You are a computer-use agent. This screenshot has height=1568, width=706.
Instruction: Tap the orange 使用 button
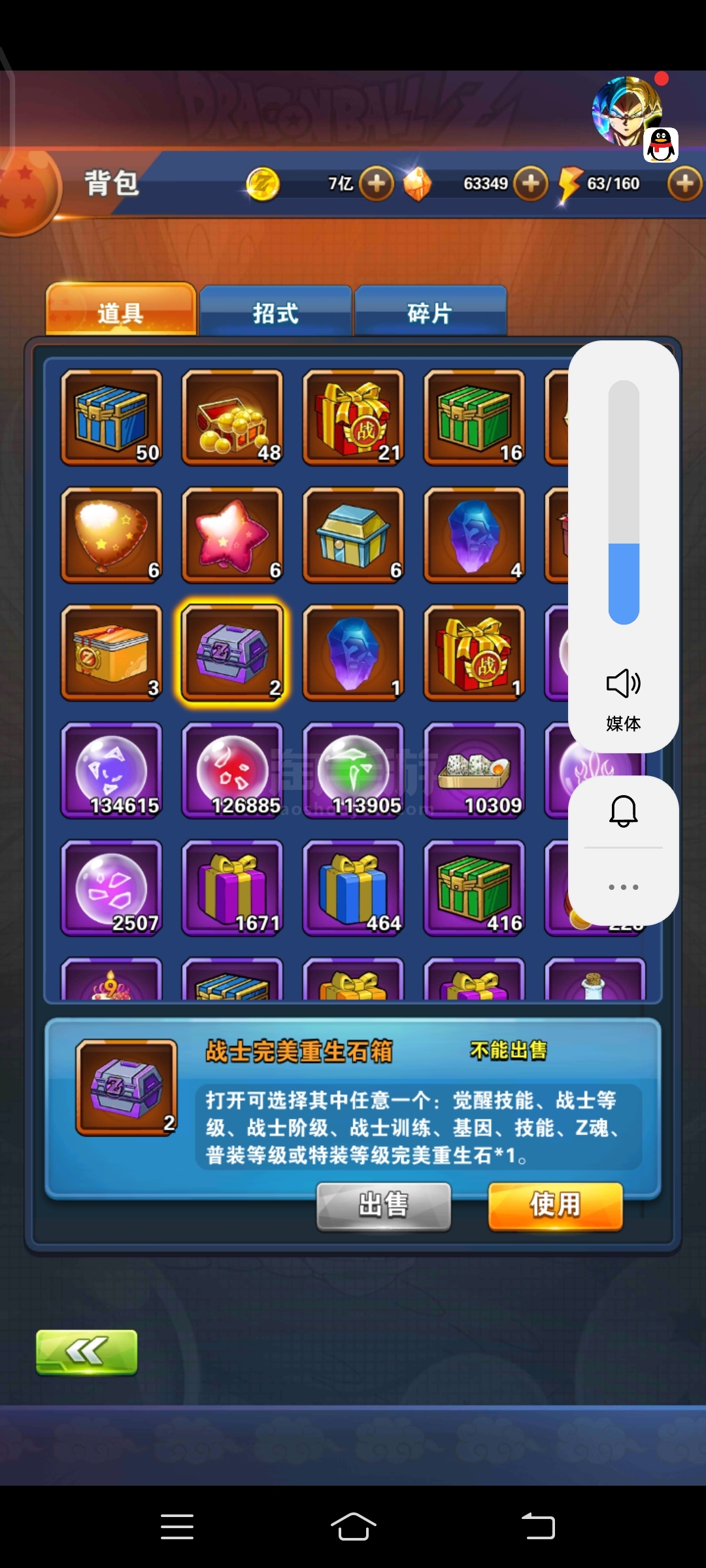click(x=555, y=1205)
